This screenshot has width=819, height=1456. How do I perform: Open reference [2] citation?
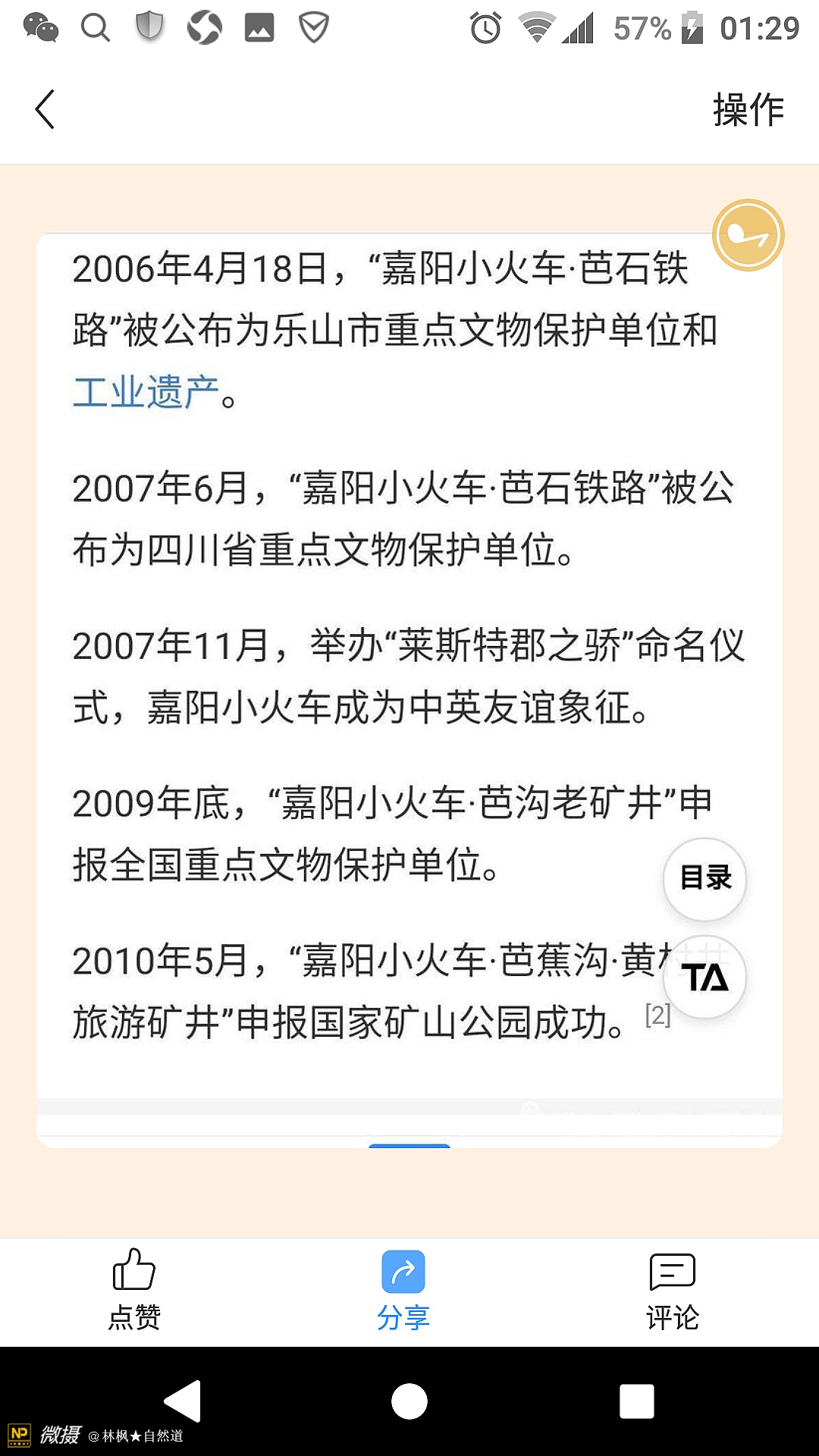pos(657,1015)
